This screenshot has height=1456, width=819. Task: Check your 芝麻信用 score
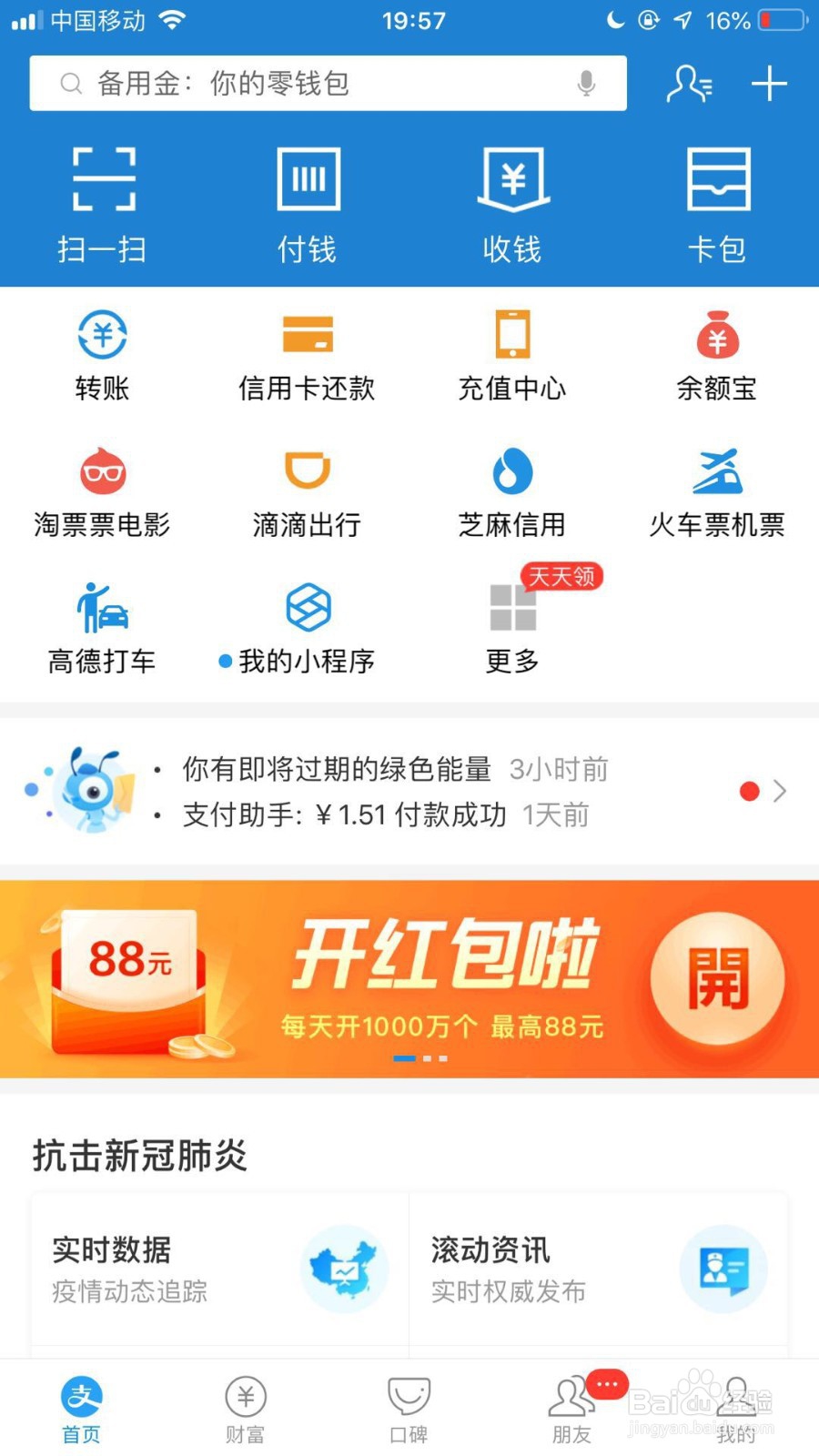pyautogui.click(x=512, y=491)
